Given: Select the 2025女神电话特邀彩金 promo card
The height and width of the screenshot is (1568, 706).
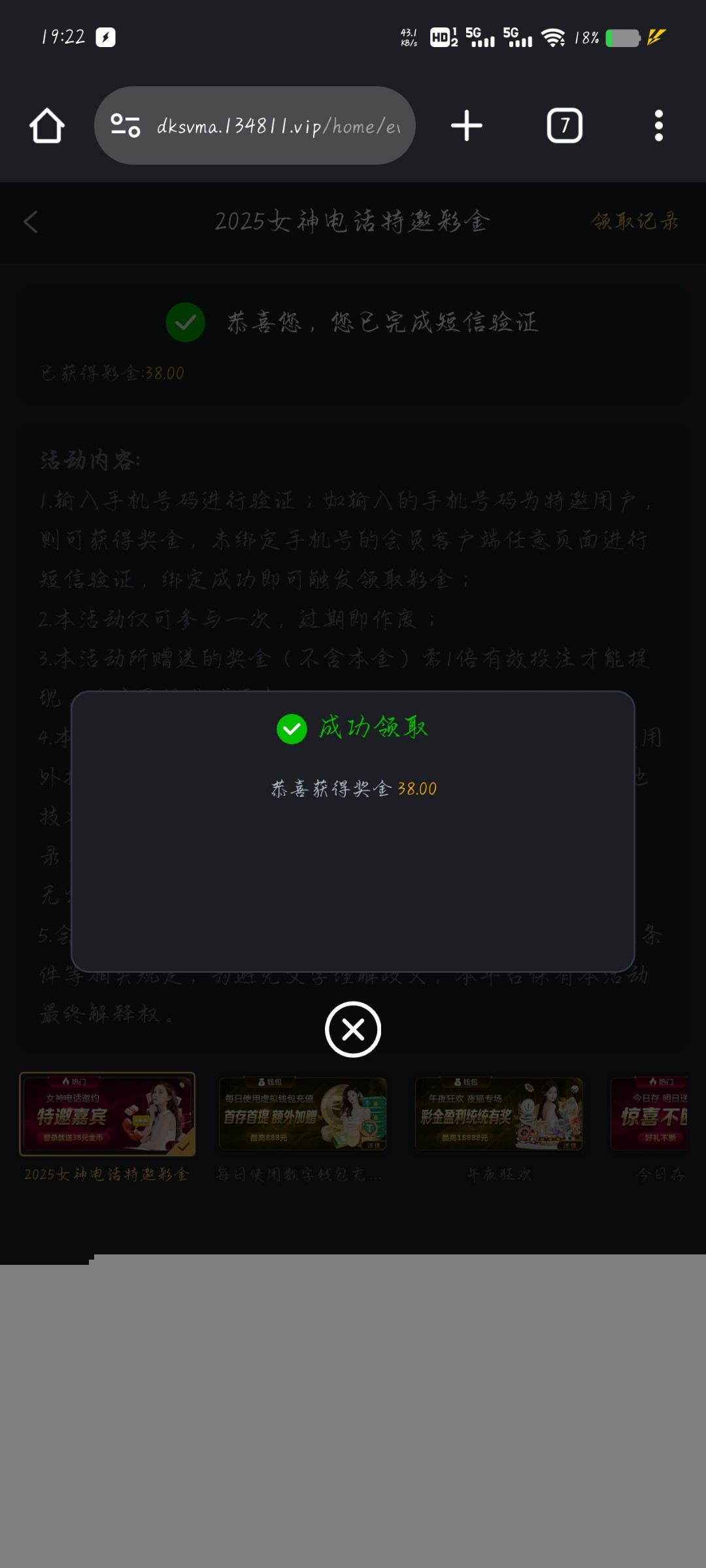Looking at the screenshot, I should (x=107, y=1114).
